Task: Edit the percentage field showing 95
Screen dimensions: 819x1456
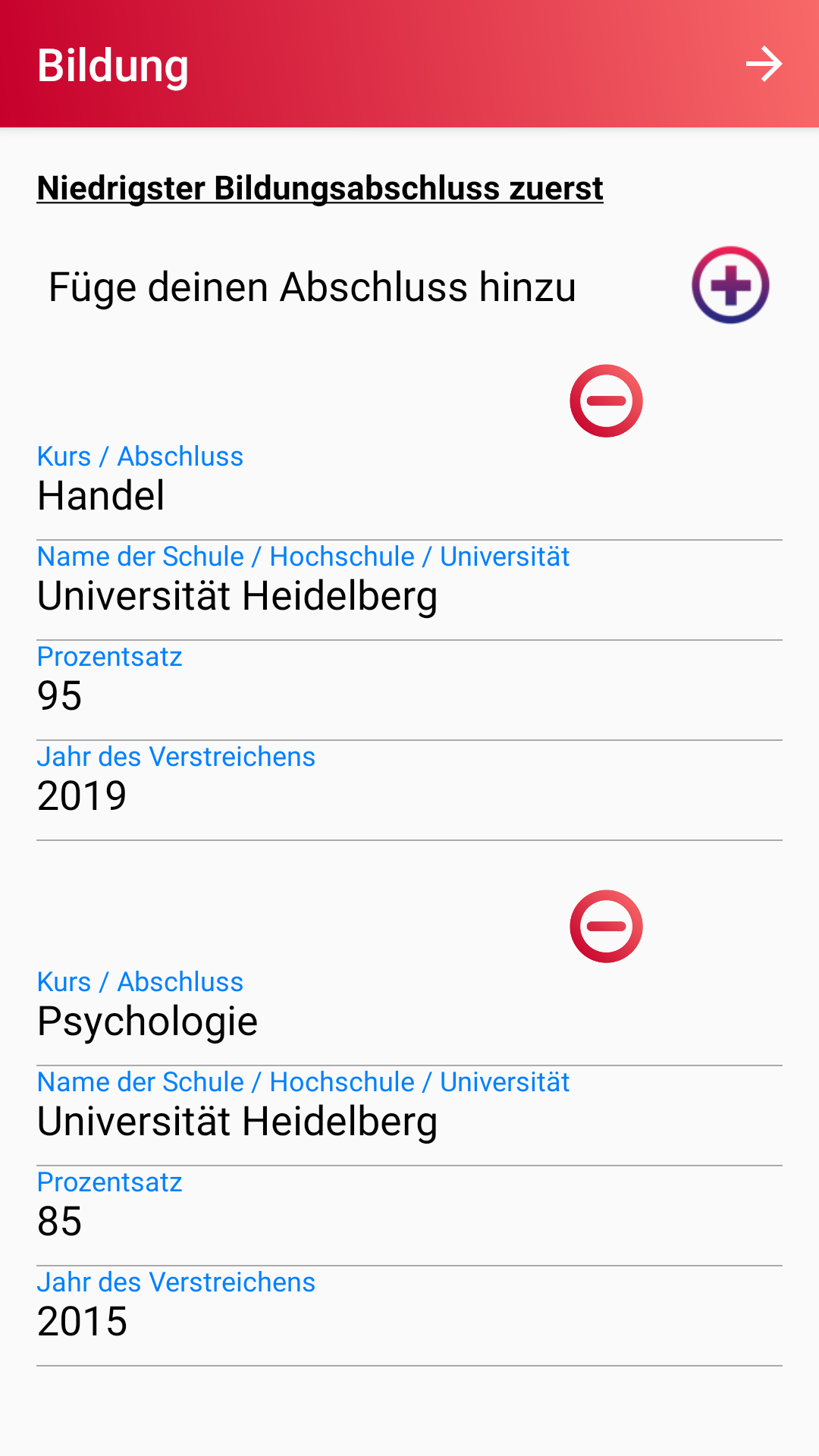Action: coord(409,691)
